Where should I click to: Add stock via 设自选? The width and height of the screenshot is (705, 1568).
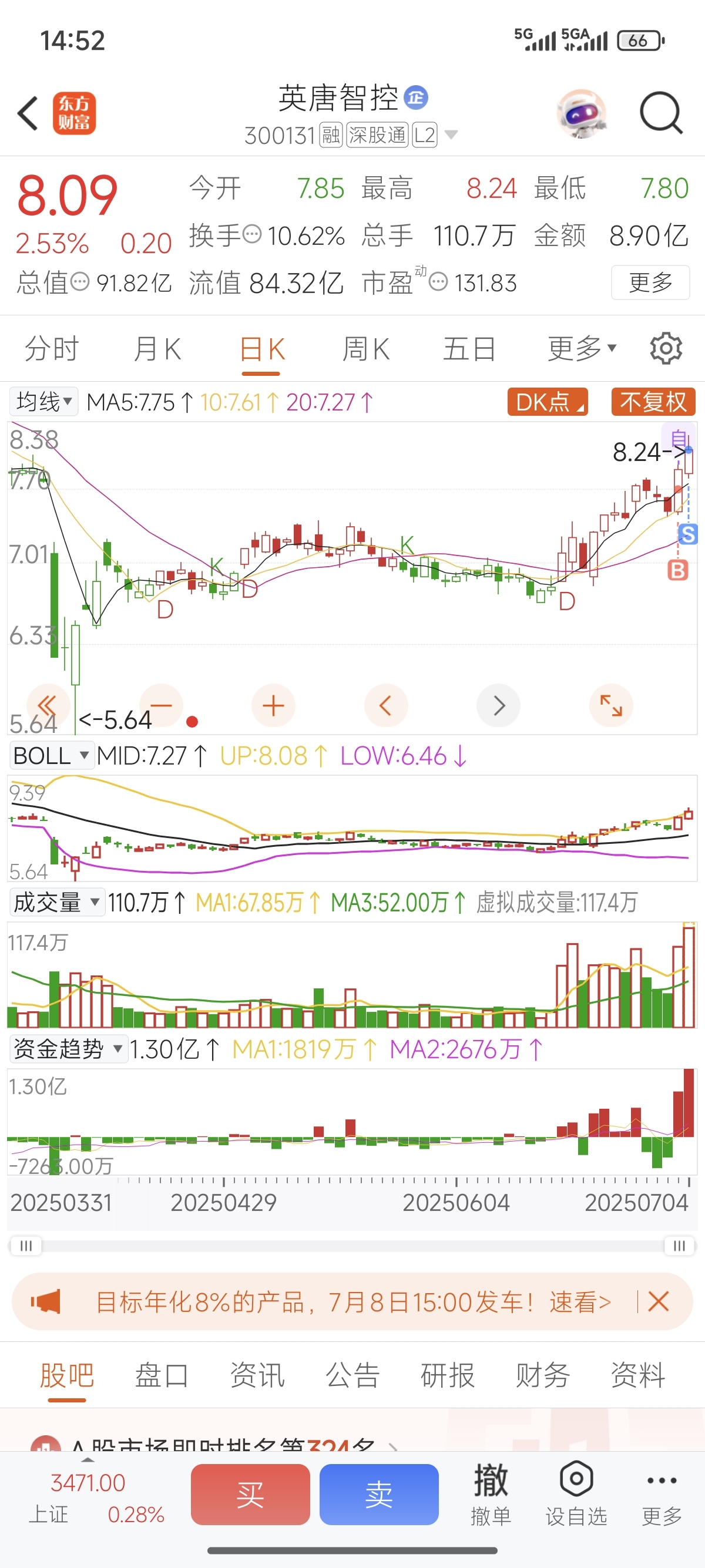point(576,1493)
